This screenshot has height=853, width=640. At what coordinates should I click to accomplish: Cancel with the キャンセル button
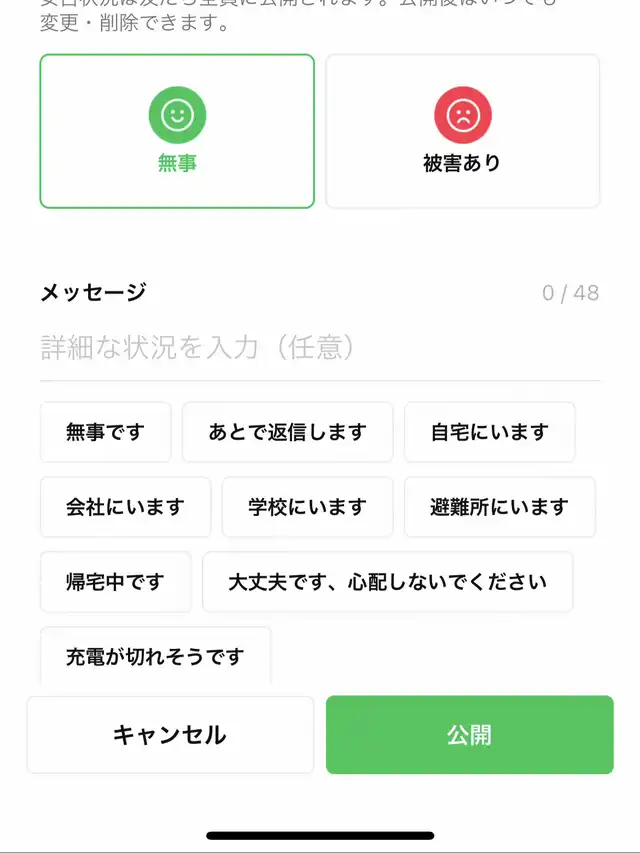tap(170, 735)
